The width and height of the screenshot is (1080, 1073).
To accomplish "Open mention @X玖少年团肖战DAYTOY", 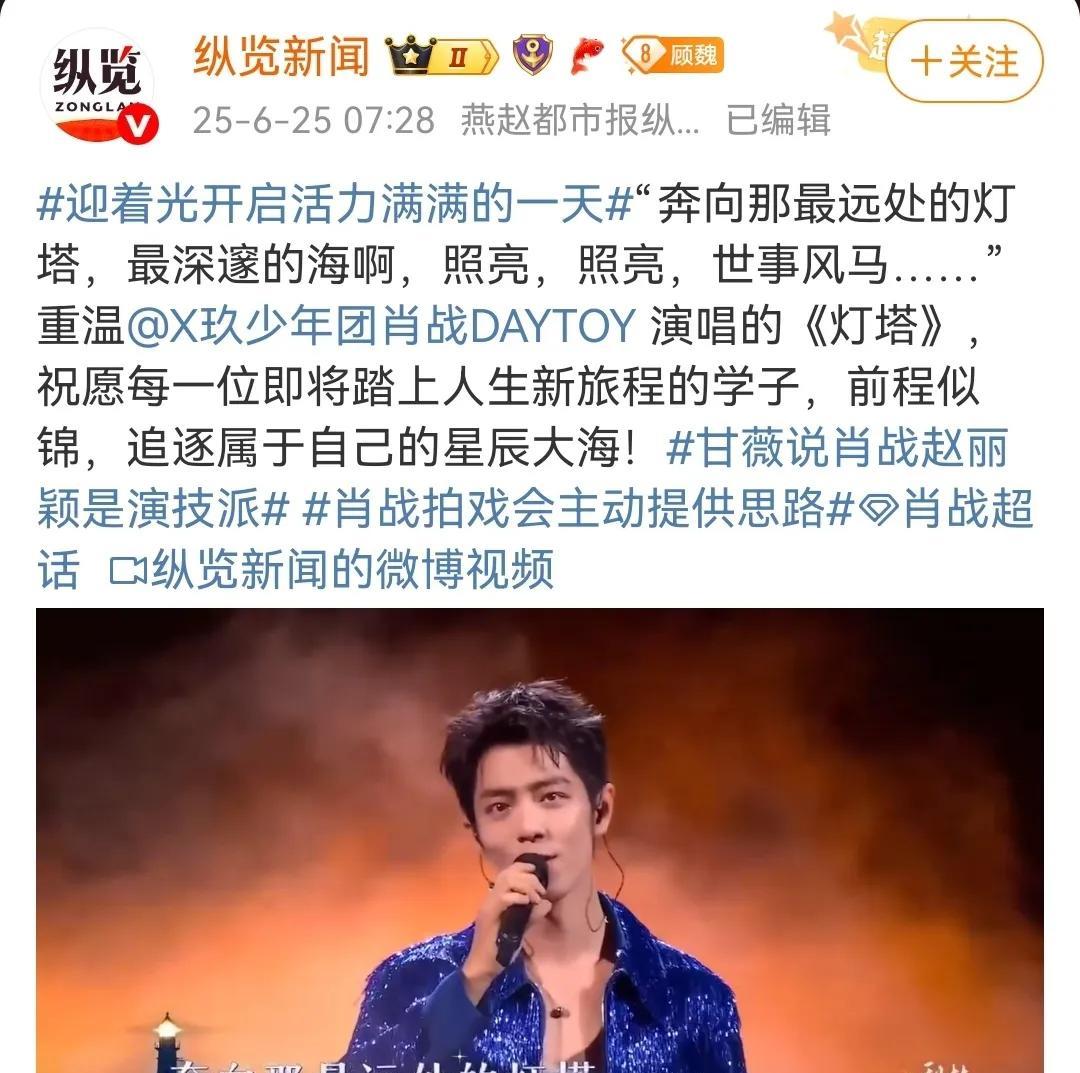I will point(379,326).
